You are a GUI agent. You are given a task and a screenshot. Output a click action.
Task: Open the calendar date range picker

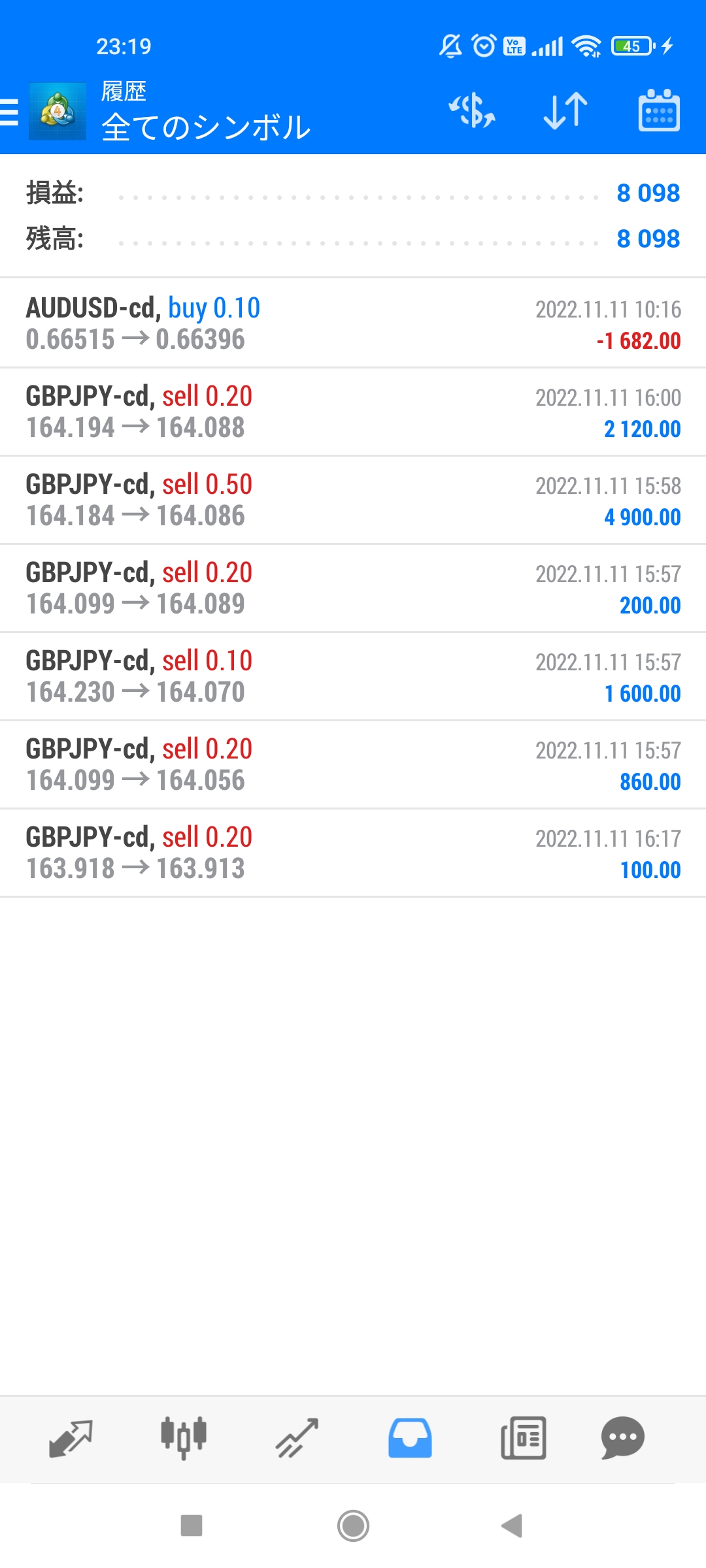(658, 110)
